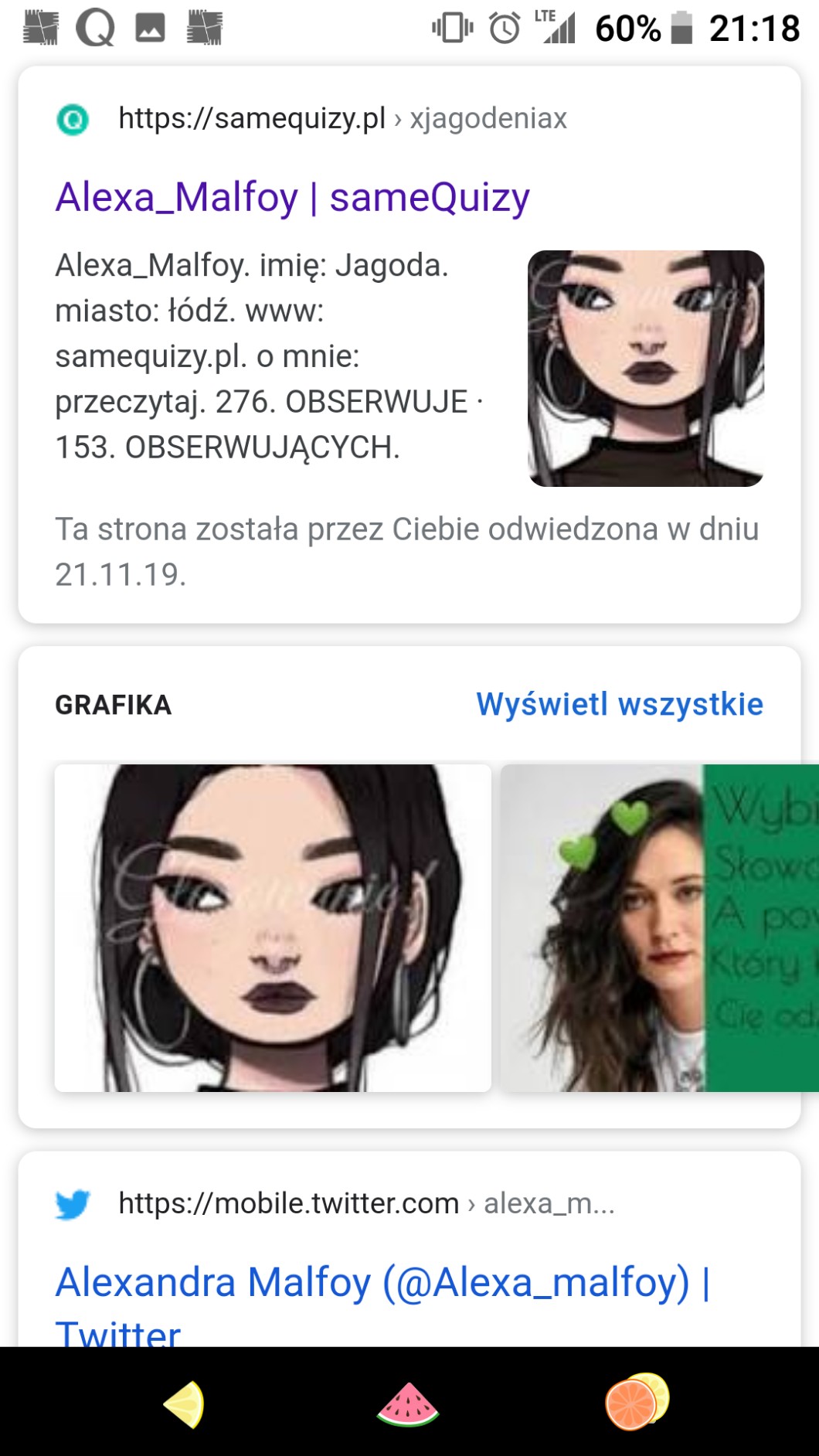
Task: Open the green hearts woman image
Action: tap(658, 927)
